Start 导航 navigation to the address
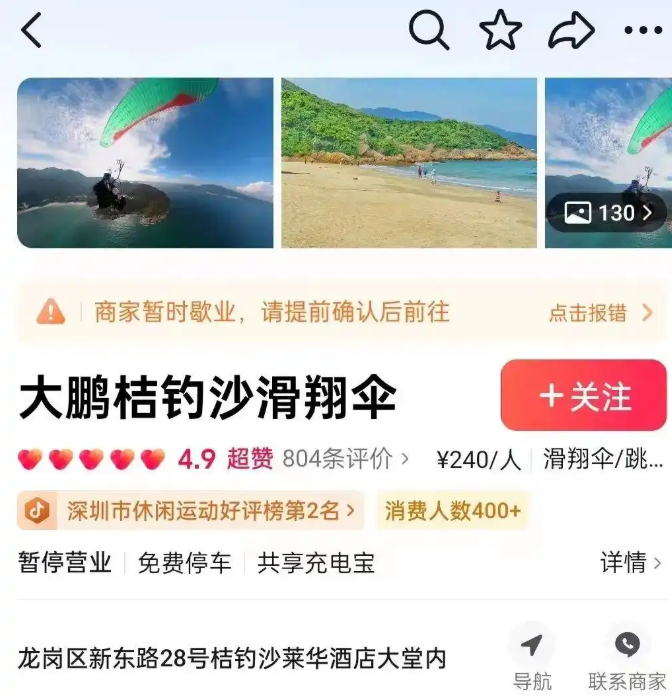This screenshot has width=672, height=696. pyautogui.click(x=532, y=657)
